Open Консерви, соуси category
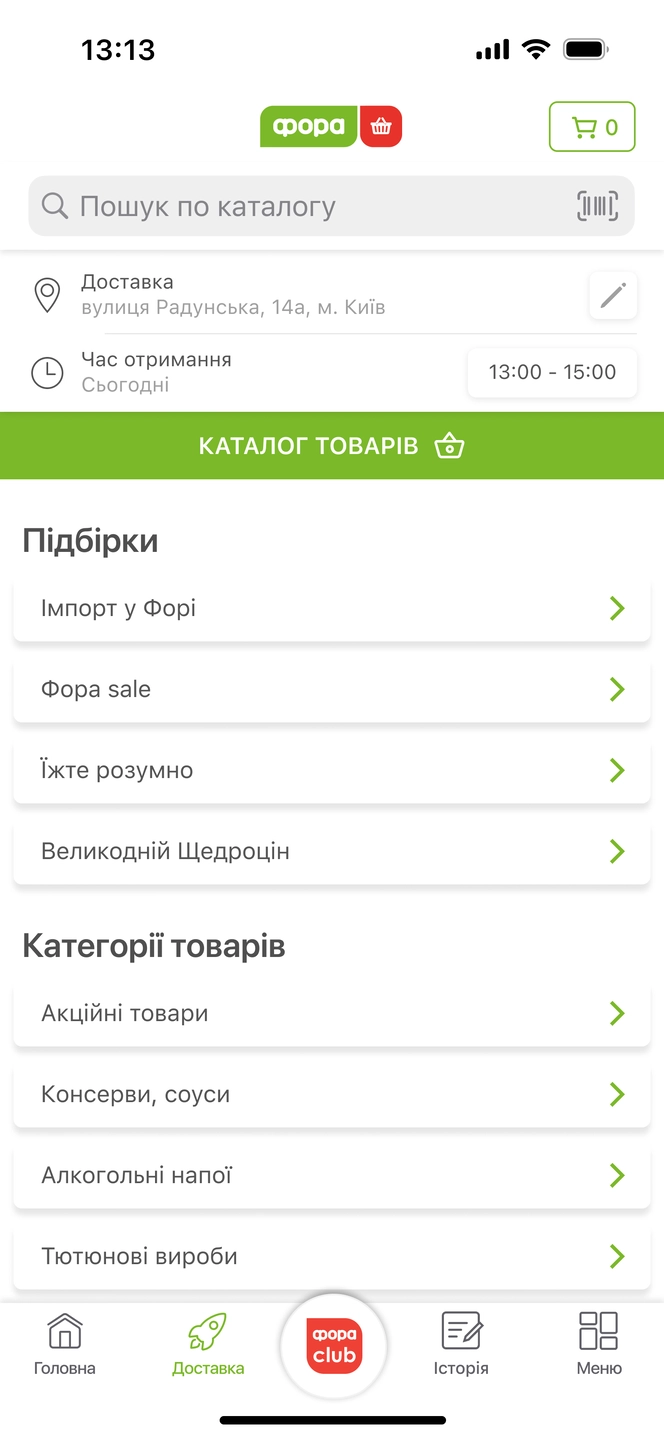Screen dimensions: 664x1438 click(x=332, y=1095)
